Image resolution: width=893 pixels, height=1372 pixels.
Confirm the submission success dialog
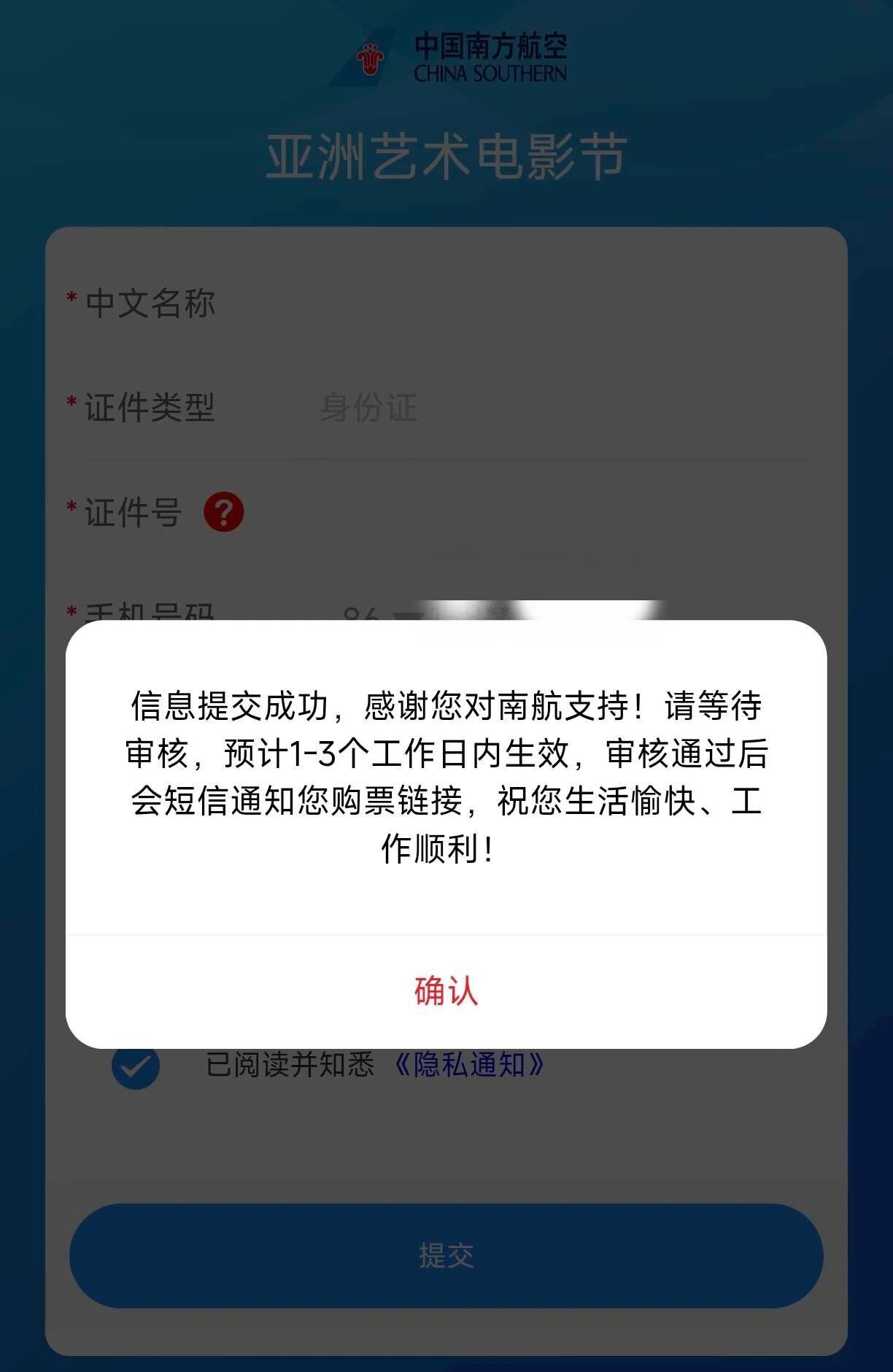446,991
